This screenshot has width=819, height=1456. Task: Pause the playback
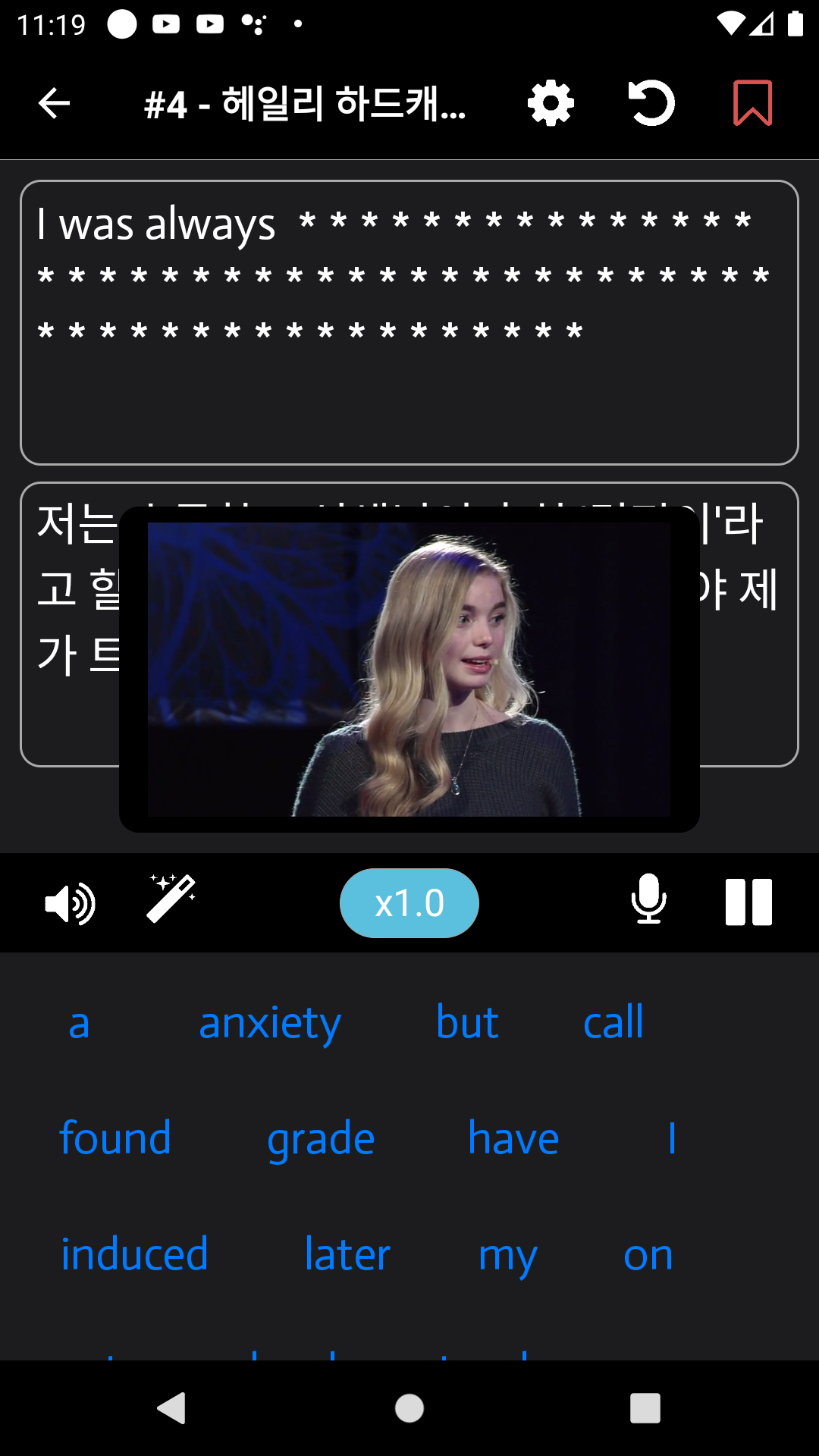tap(748, 902)
